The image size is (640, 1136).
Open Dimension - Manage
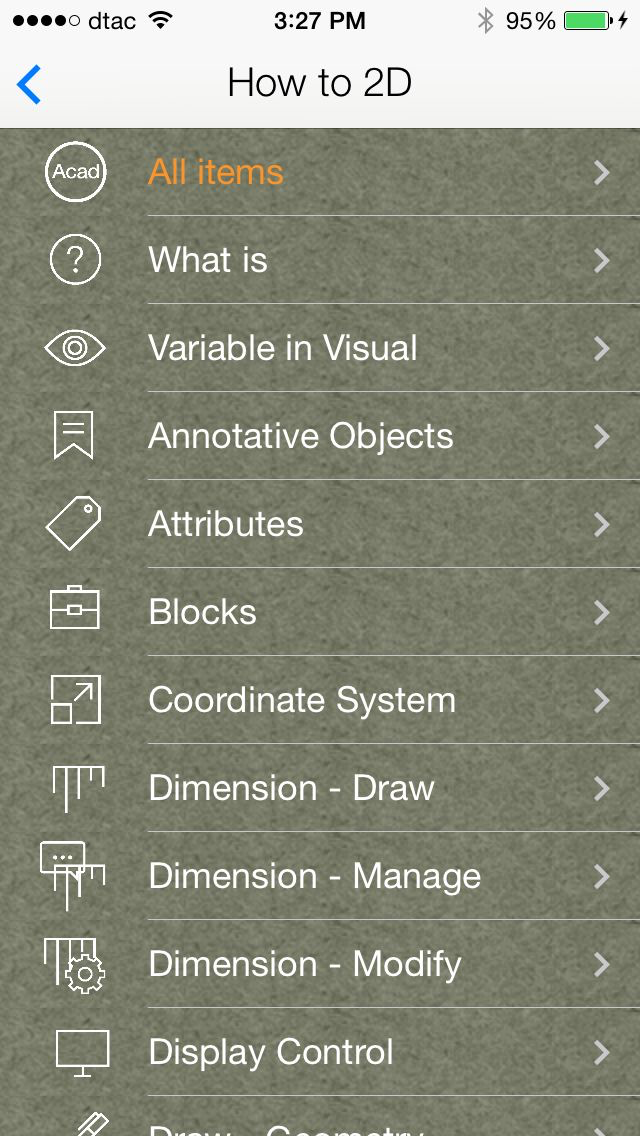[320, 876]
